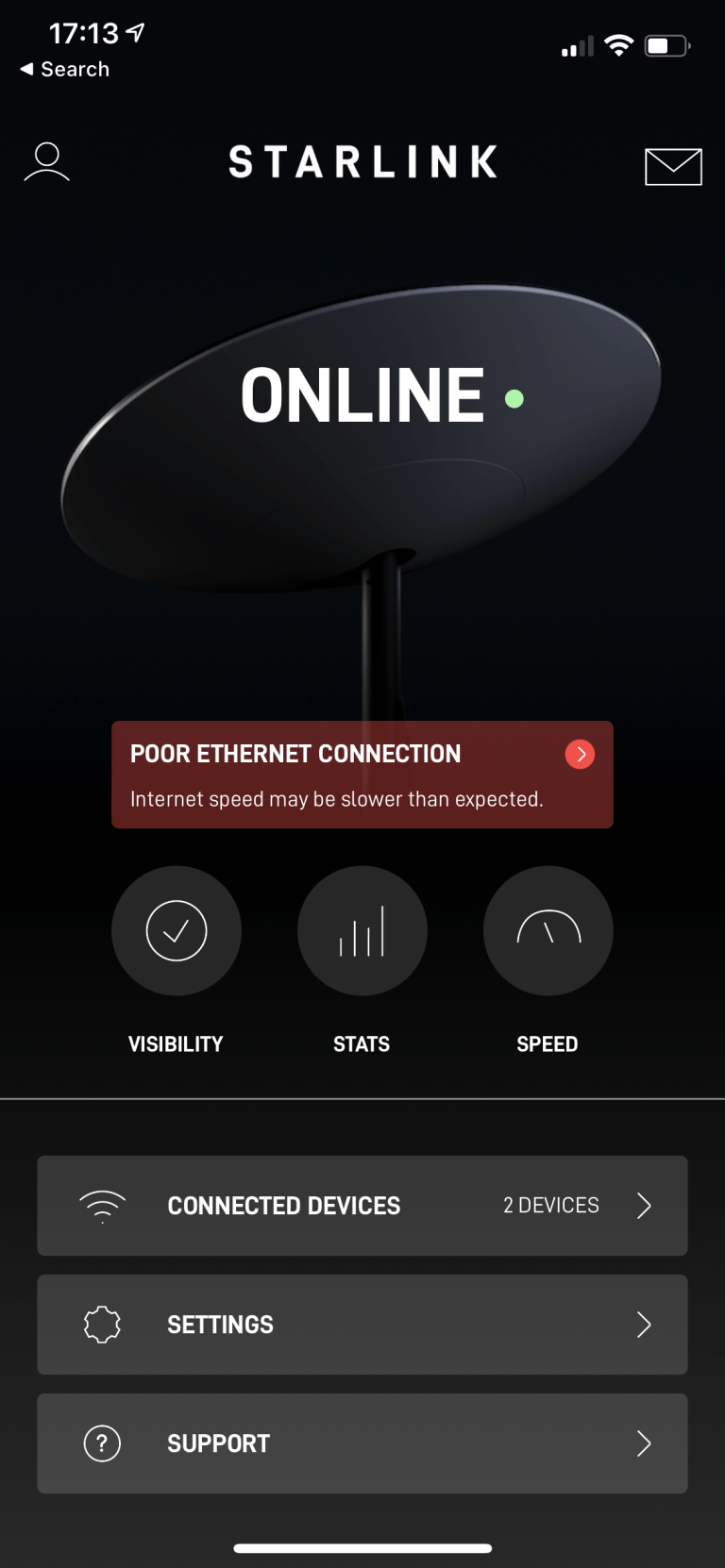Run the Speed test
Viewport: 725px width, 1568px height.
point(548,931)
